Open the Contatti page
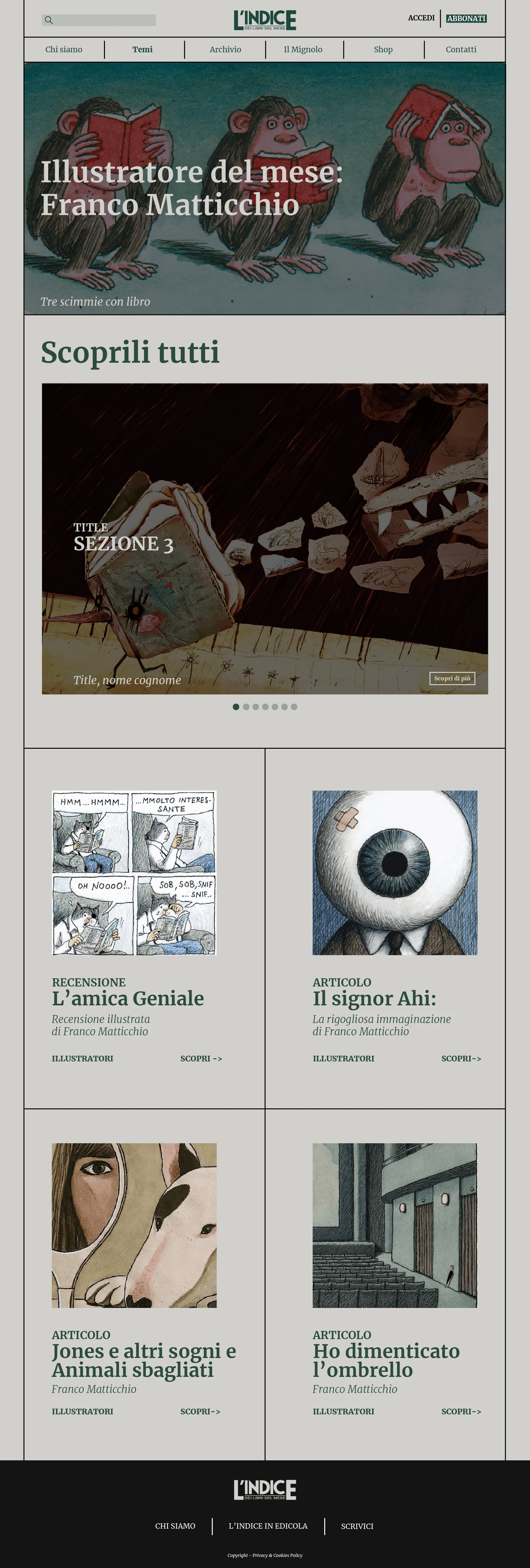Screen dimensions: 530x1568 click(461, 49)
